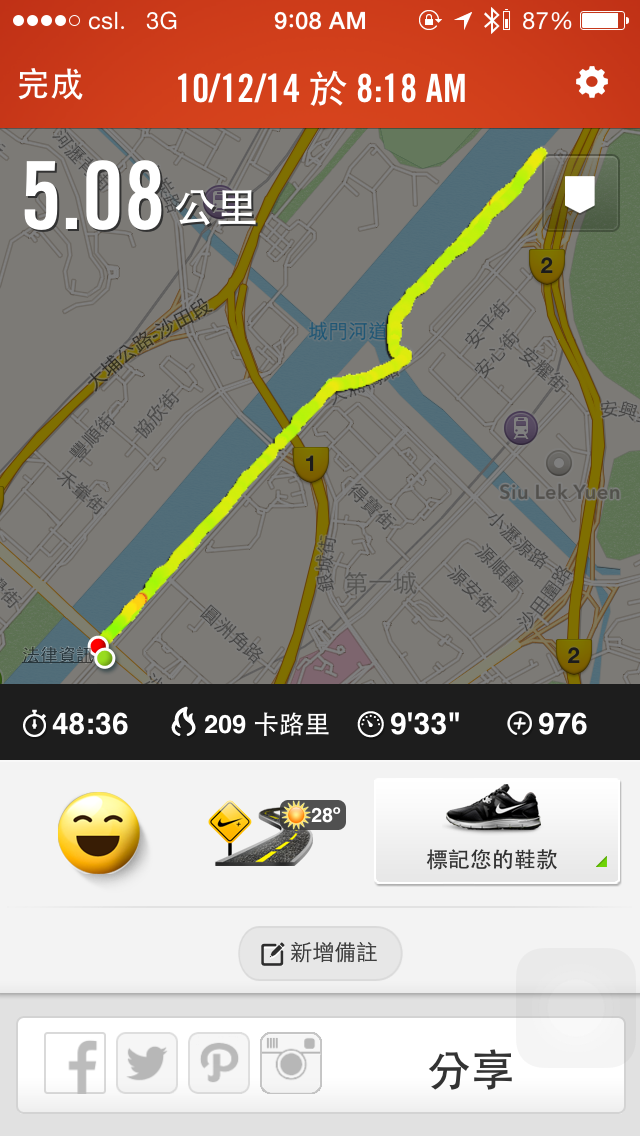This screenshot has width=640, height=1136.
Task: Share the run to Pinterest
Action: coord(219,1063)
